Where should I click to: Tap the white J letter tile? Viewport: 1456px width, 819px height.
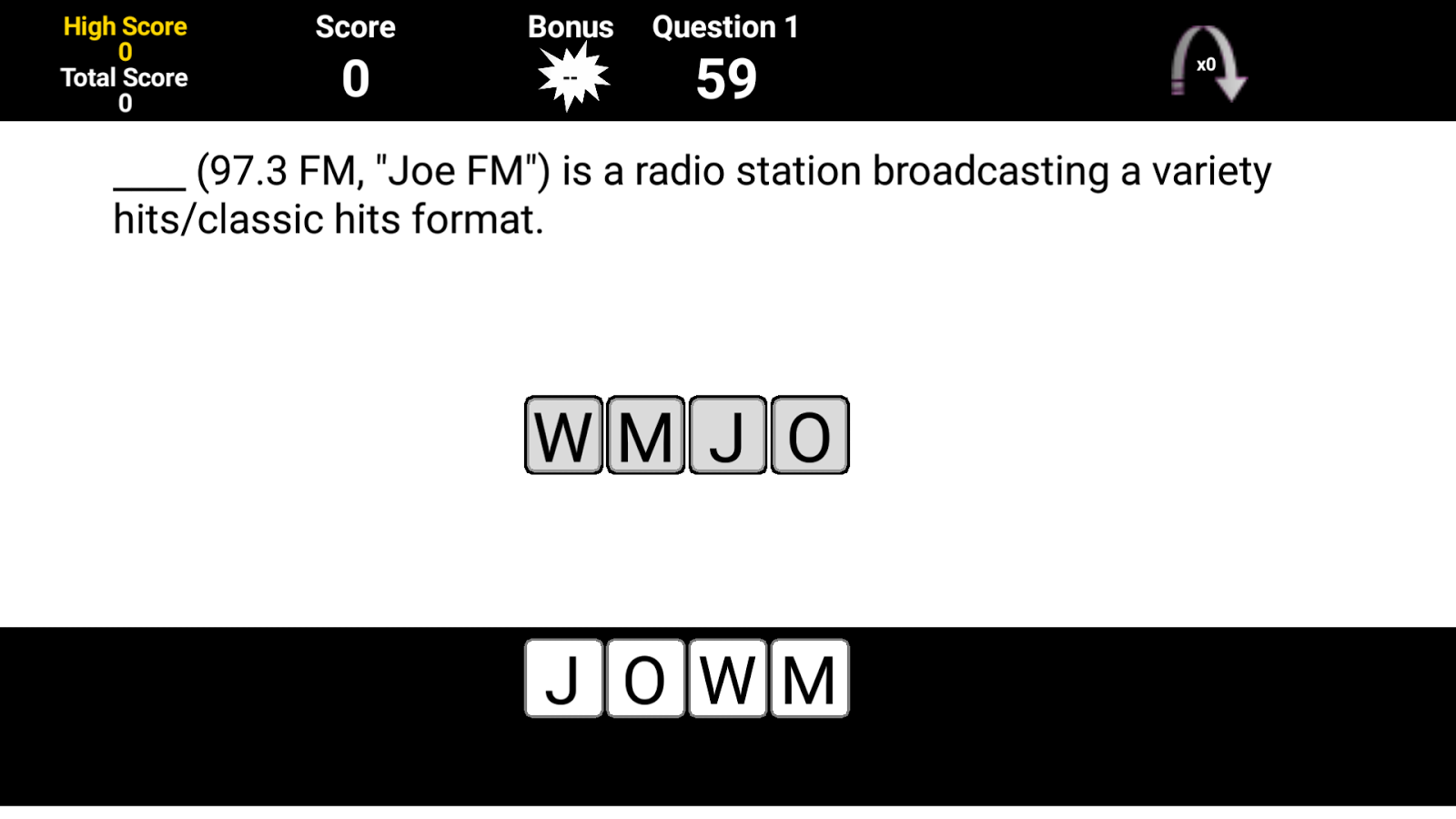[563, 679]
